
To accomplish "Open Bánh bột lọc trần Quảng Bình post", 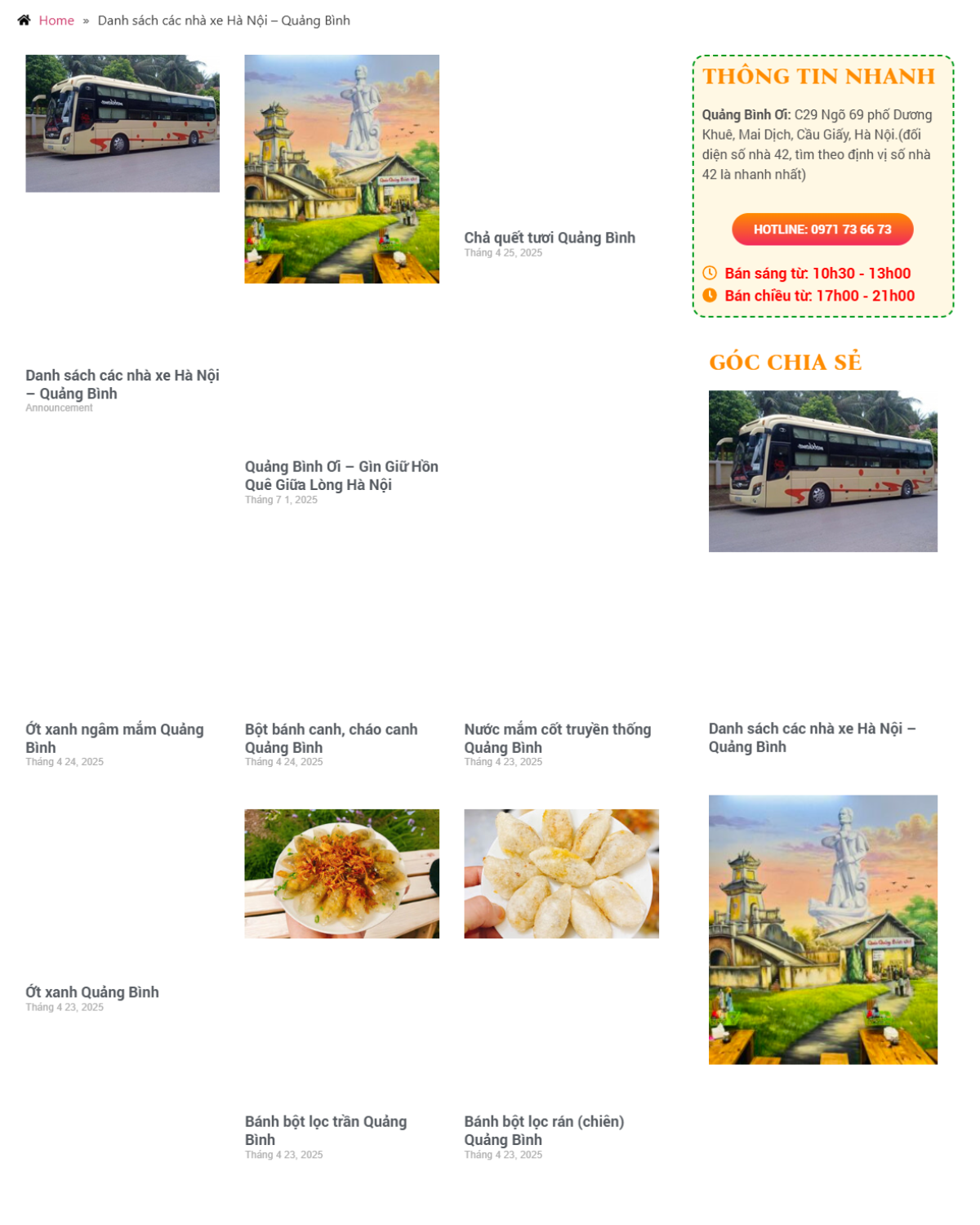I will tap(325, 1130).
